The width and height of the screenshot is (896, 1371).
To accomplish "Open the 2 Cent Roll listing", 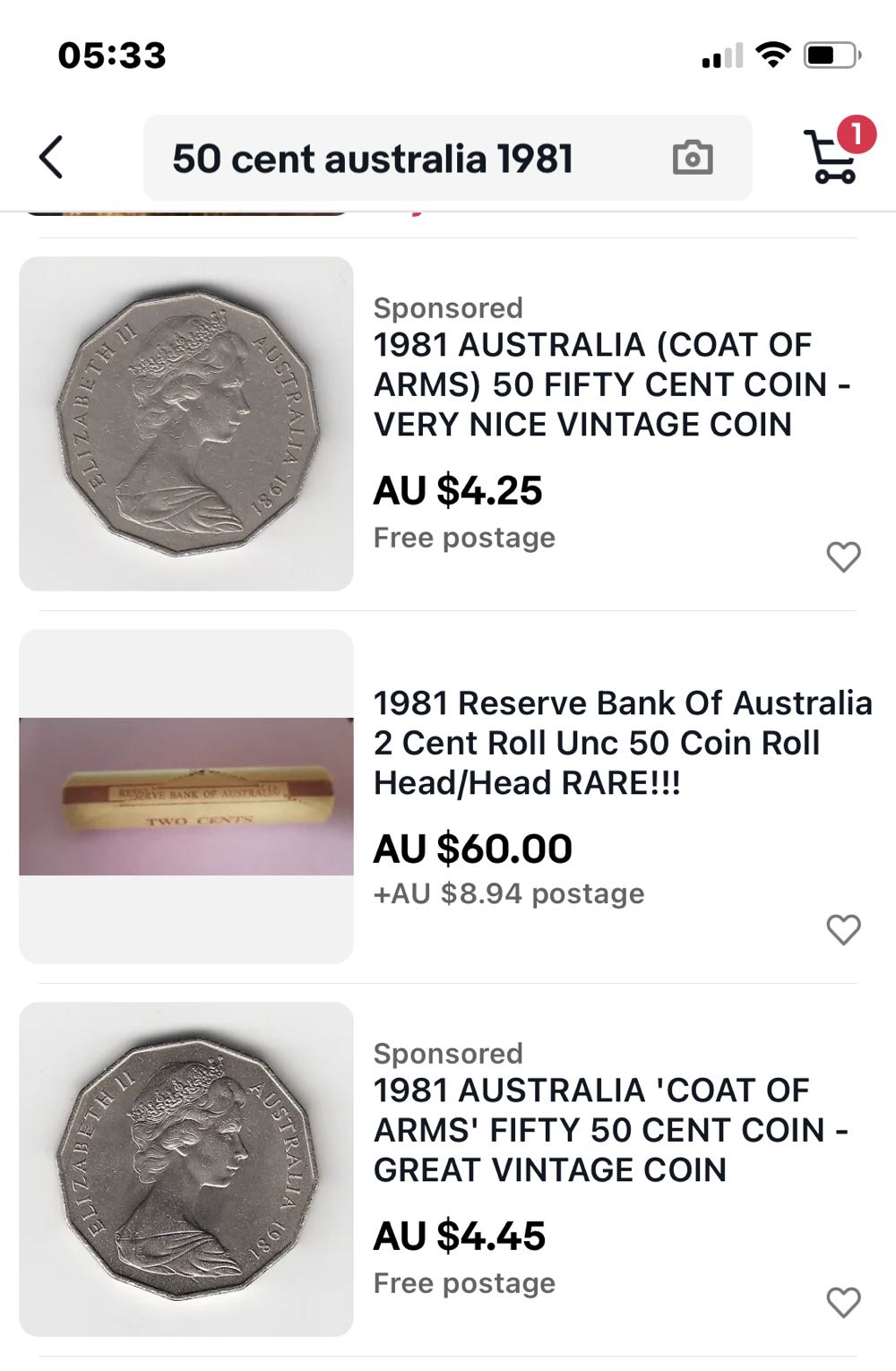I will click(622, 743).
